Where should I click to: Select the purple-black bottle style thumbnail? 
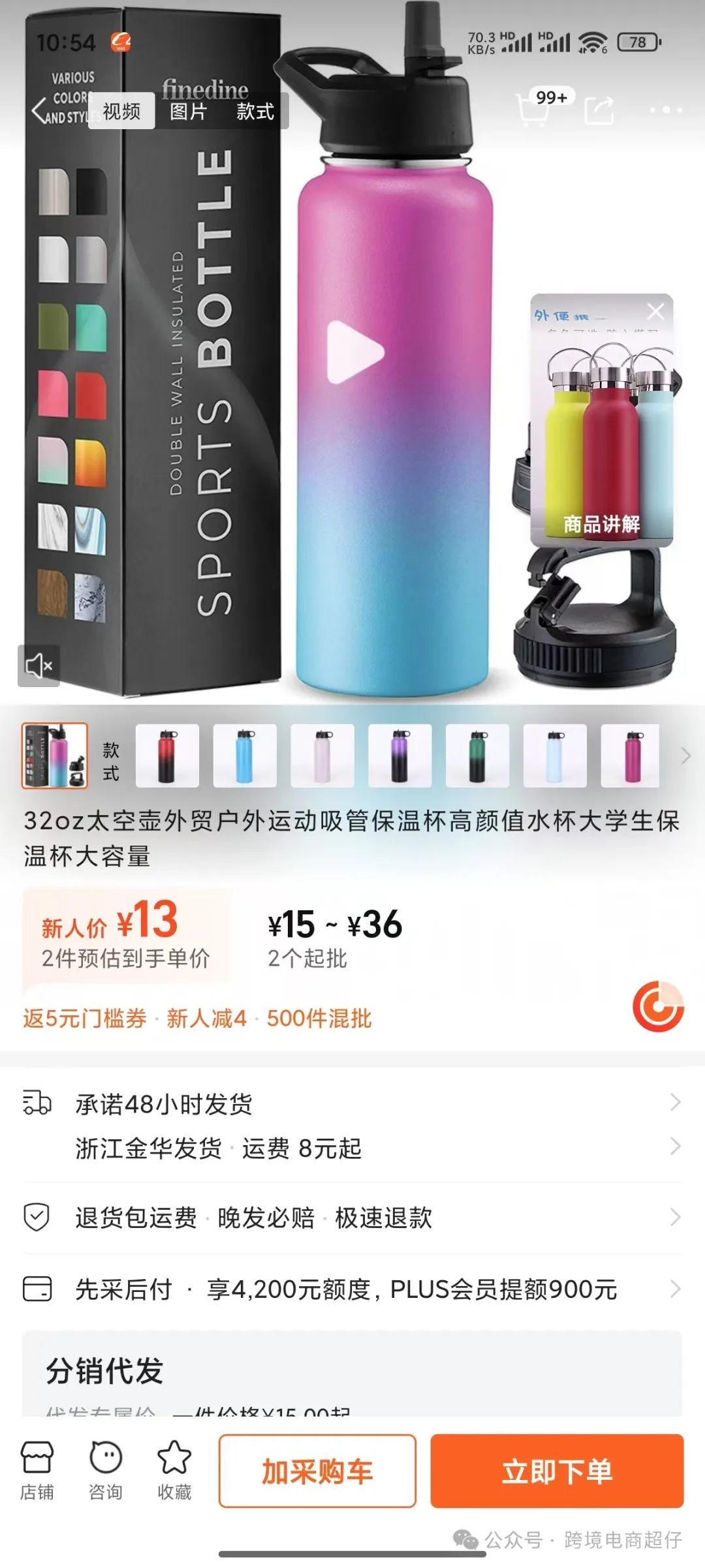tap(399, 756)
